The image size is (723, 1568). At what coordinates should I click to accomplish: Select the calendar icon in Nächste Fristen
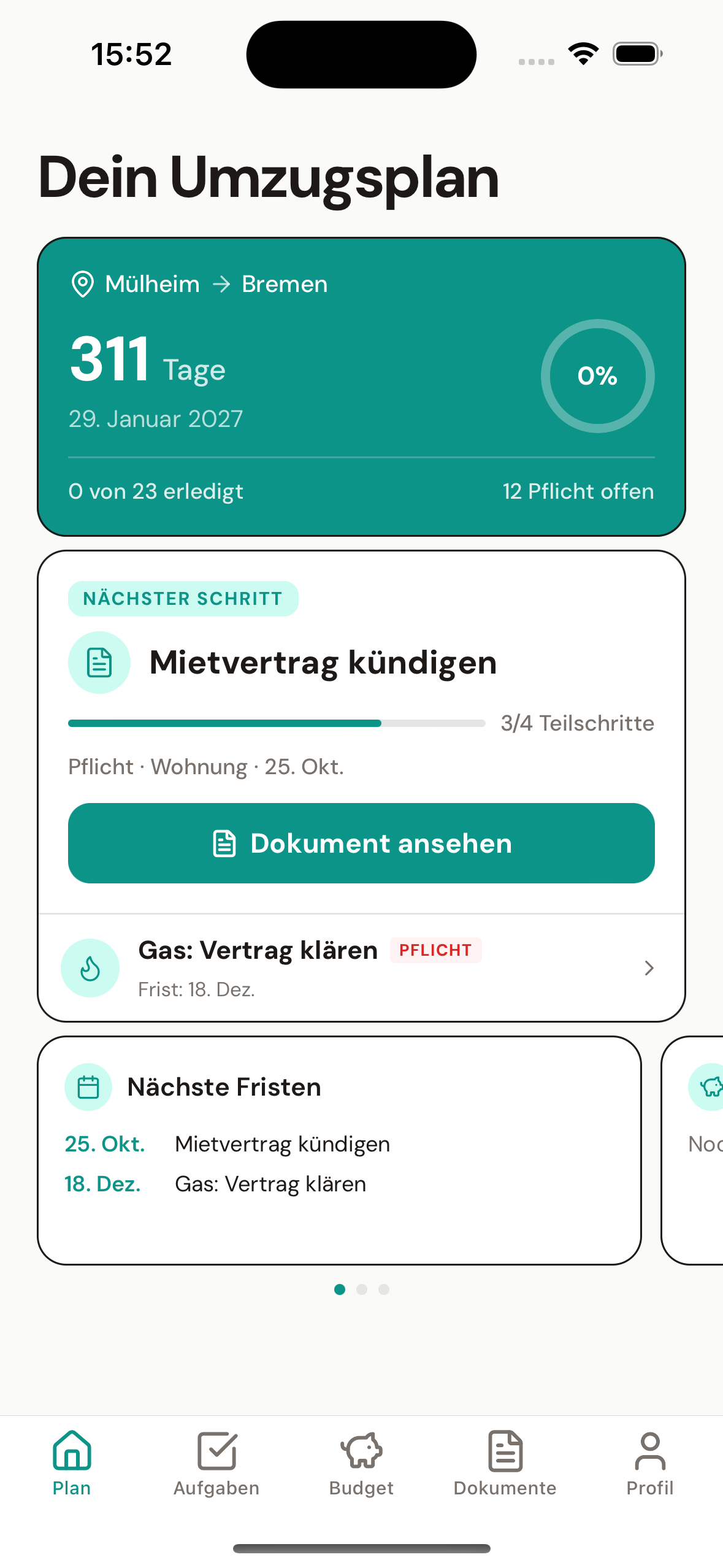[x=88, y=1086]
